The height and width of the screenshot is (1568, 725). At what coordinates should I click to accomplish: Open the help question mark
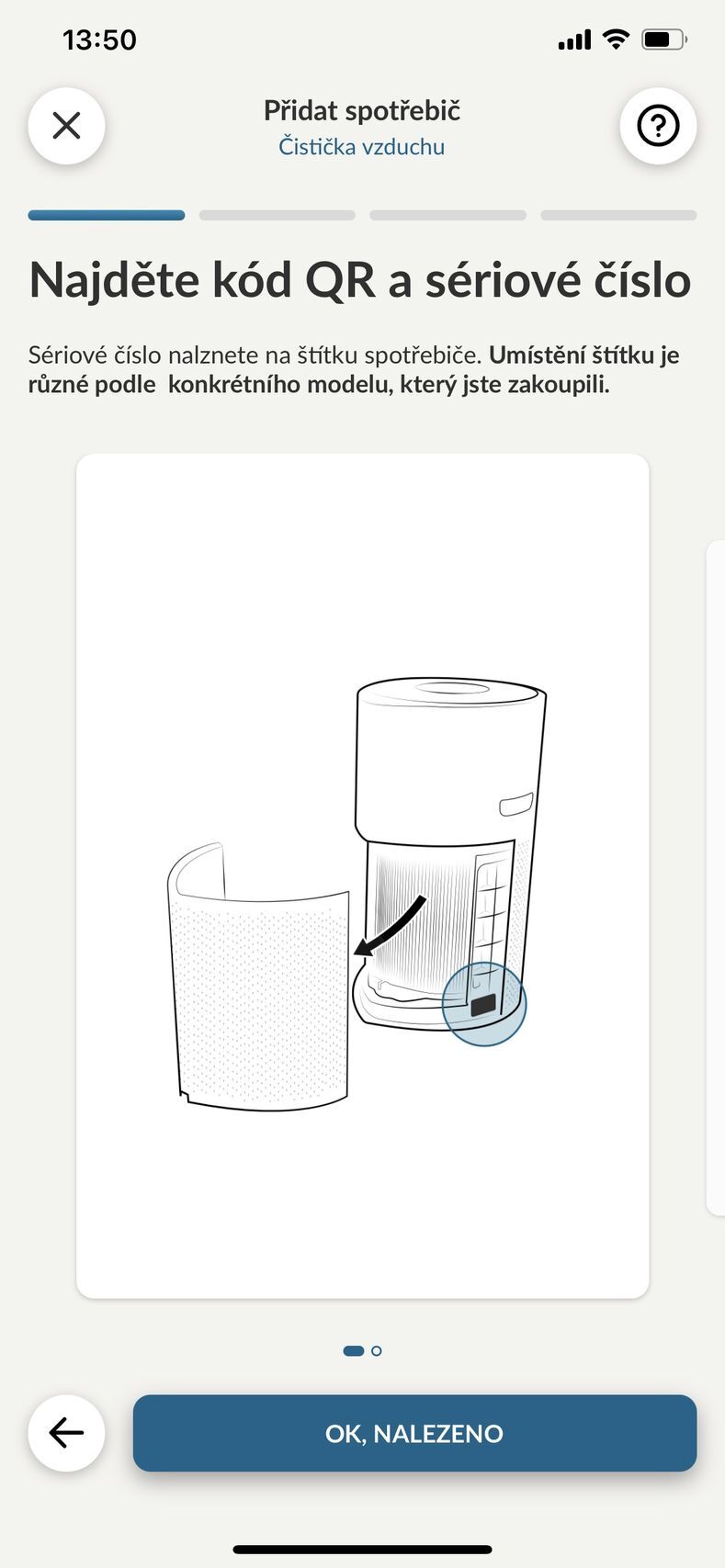(658, 126)
